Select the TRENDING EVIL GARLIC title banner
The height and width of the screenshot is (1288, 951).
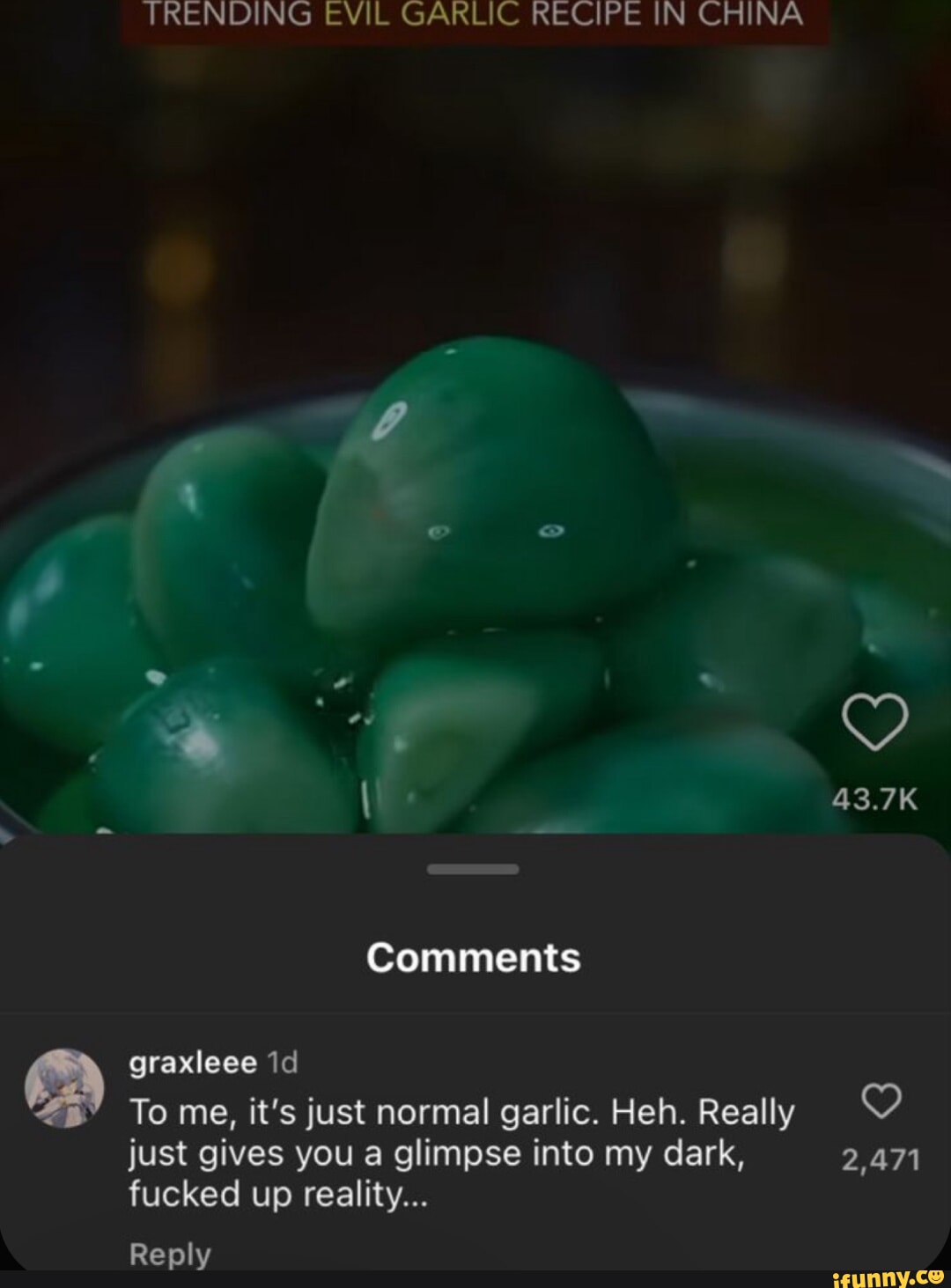(x=475, y=16)
